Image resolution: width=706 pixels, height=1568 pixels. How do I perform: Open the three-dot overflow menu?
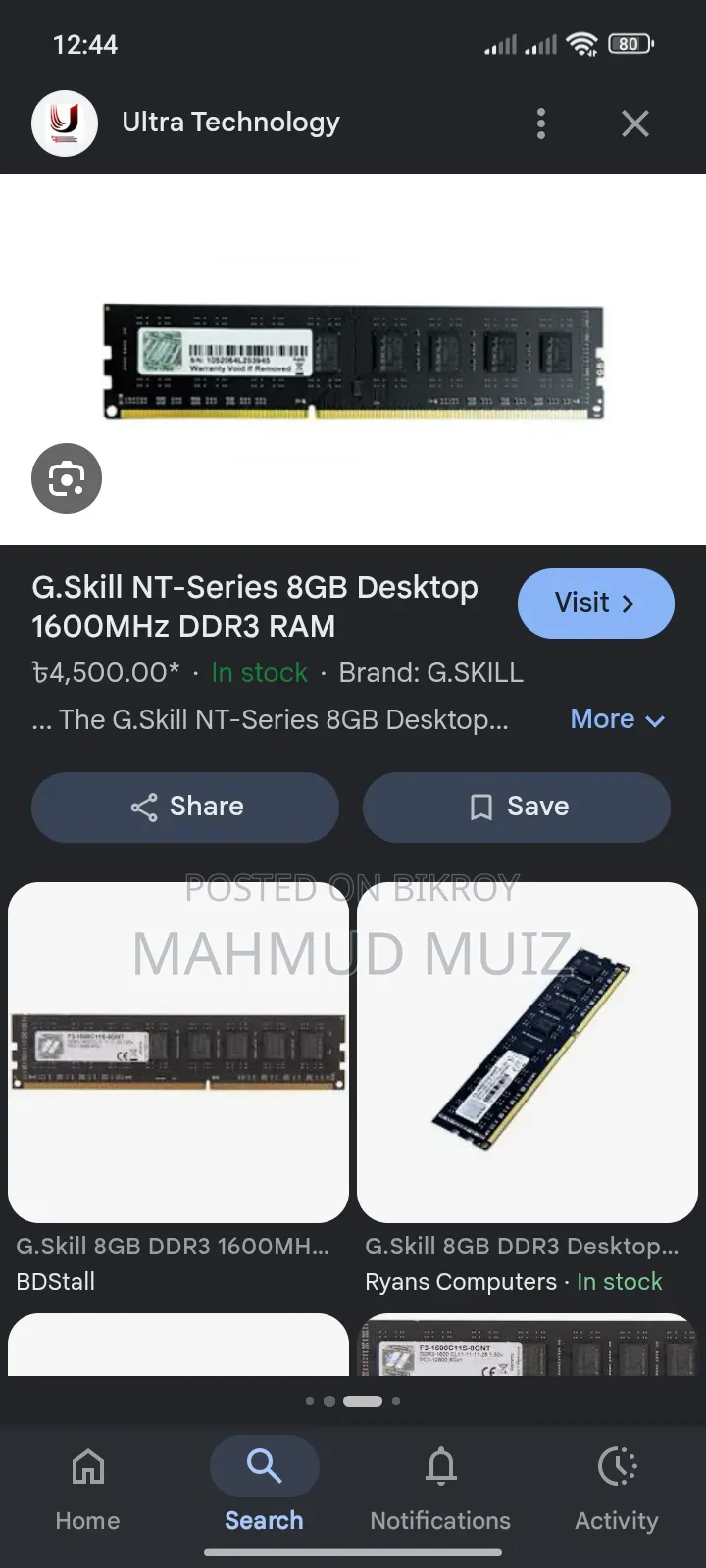(x=540, y=123)
